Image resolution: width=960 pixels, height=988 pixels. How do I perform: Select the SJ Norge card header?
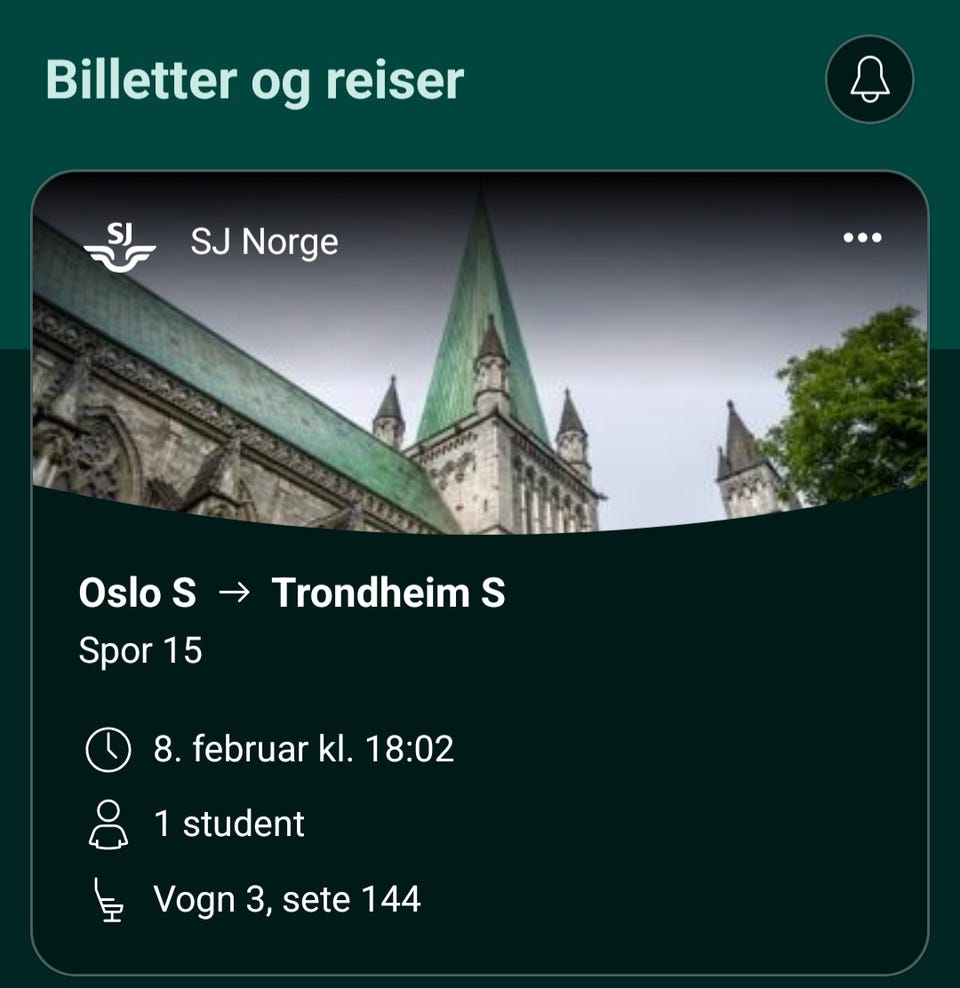262,241
